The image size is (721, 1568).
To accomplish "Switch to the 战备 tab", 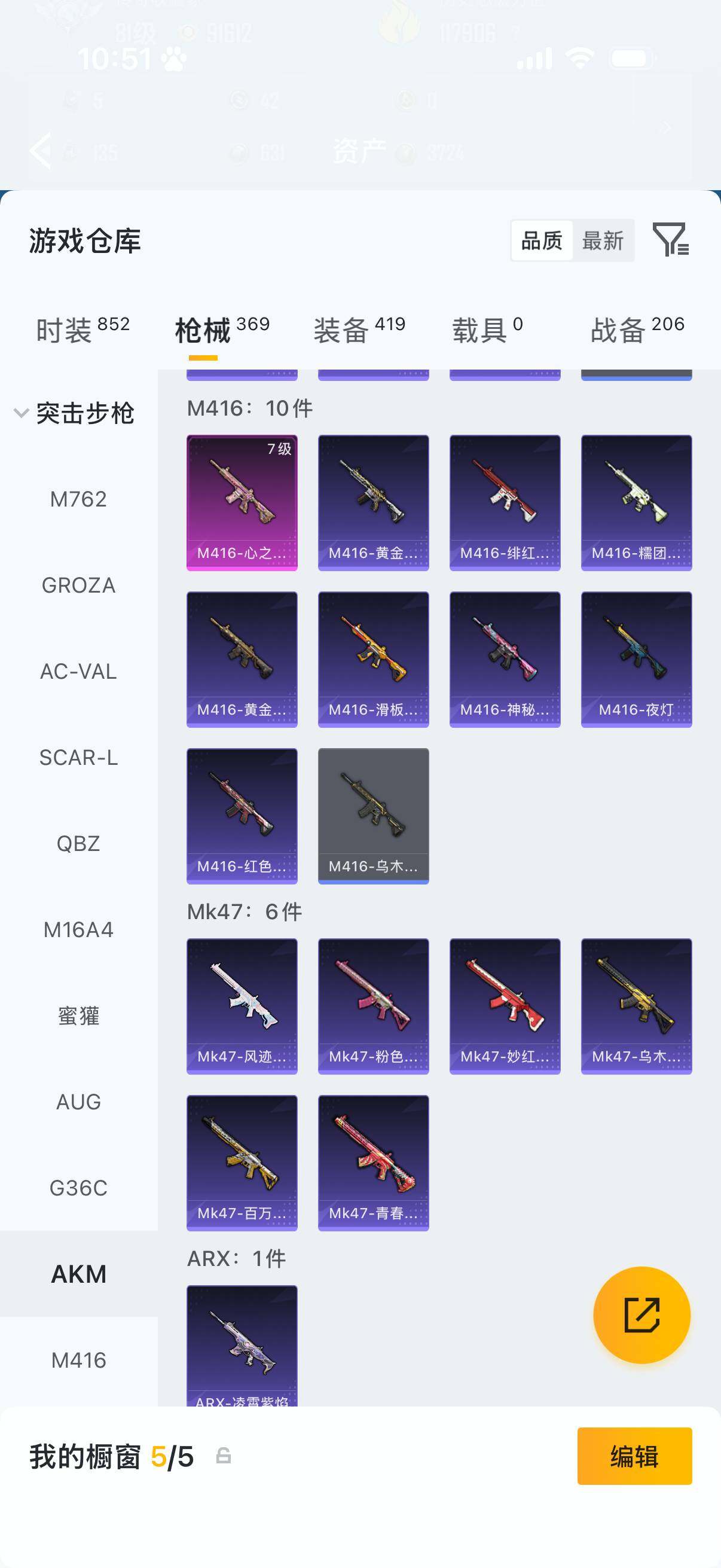I will (637, 331).
